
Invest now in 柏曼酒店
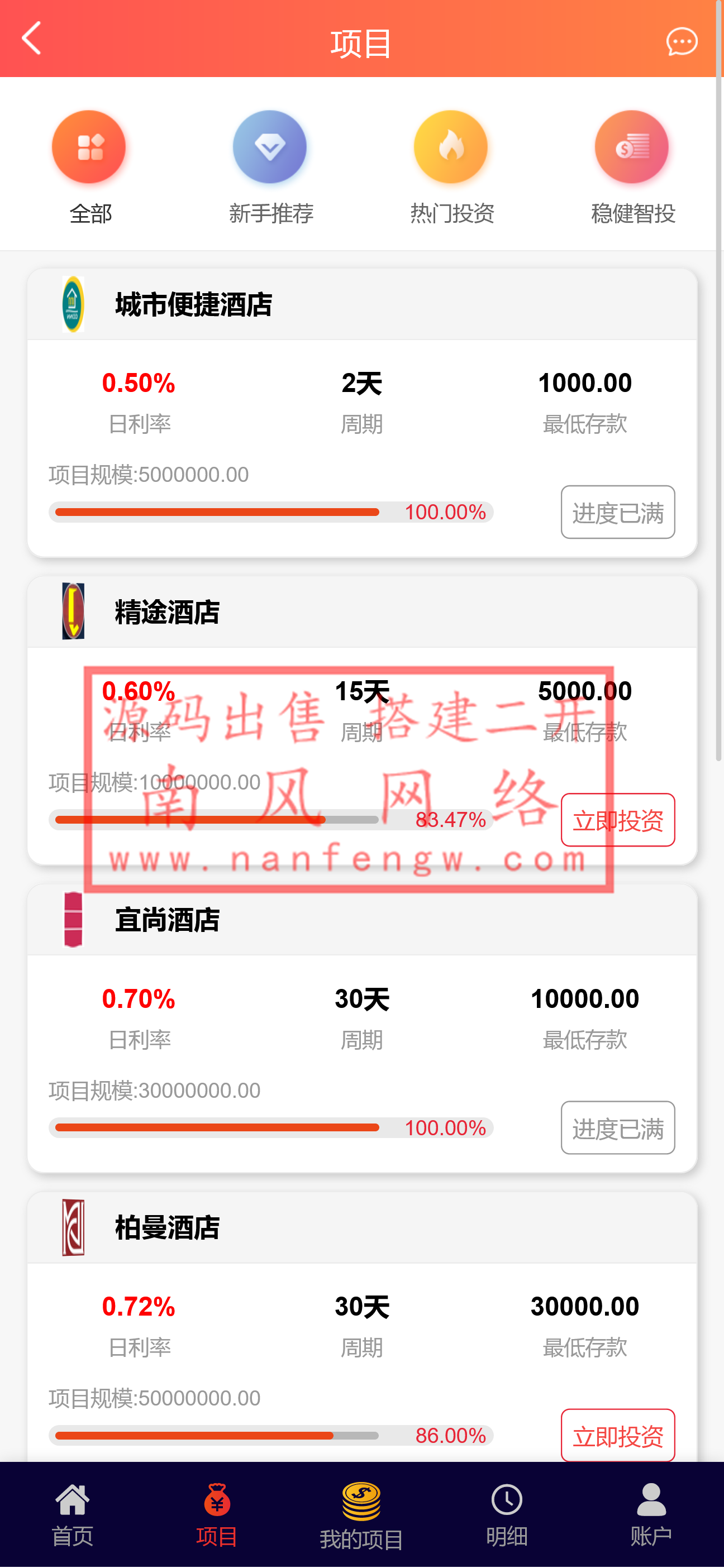(617, 1435)
